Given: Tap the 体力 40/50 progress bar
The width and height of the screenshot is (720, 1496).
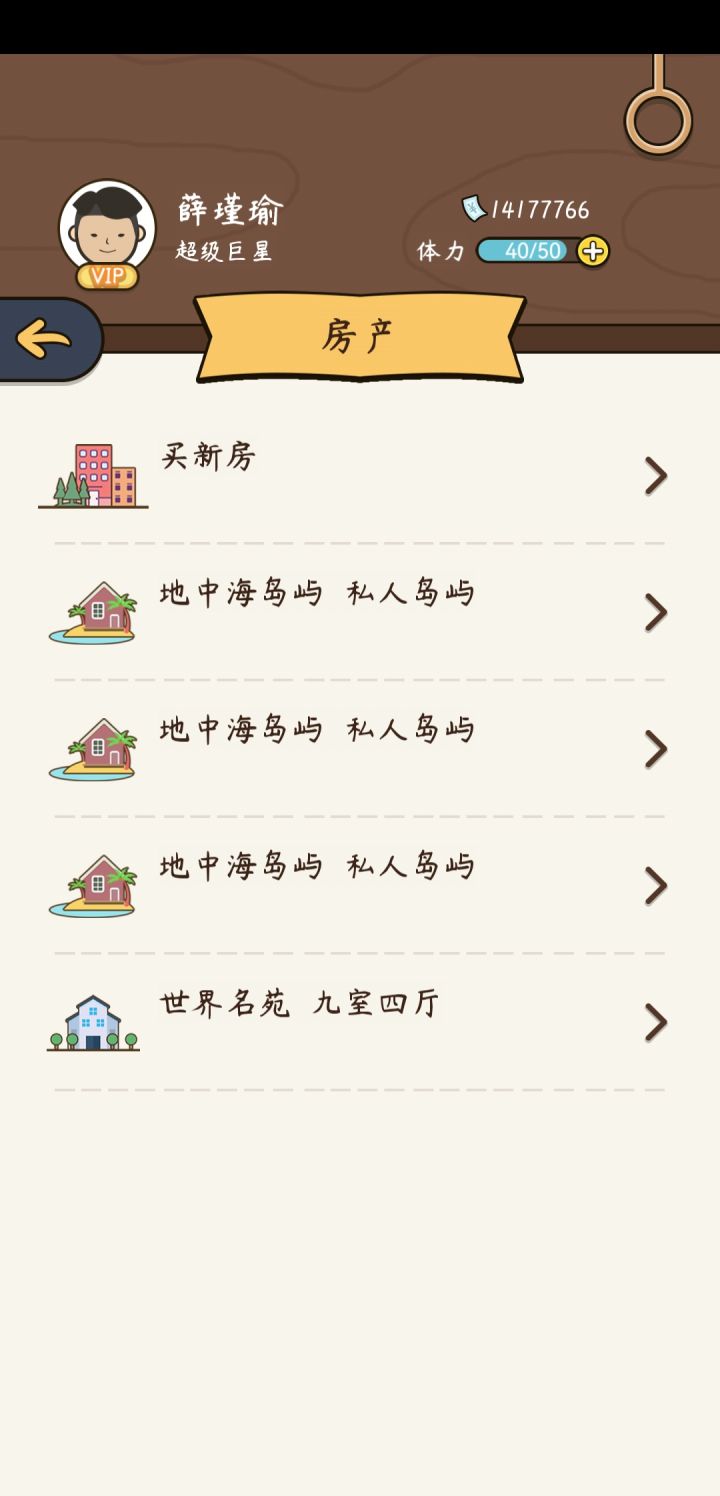Looking at the screenshot, I should (525, 250).
